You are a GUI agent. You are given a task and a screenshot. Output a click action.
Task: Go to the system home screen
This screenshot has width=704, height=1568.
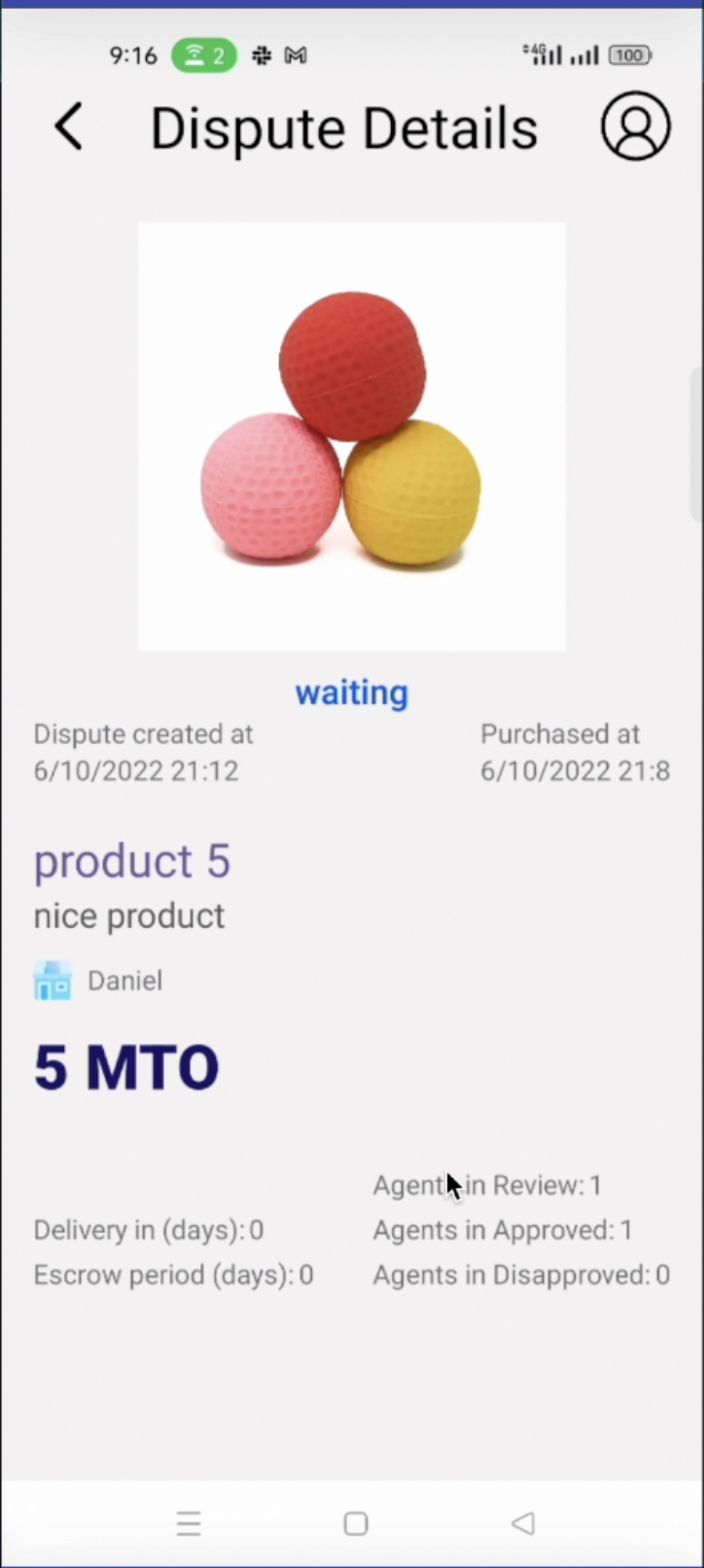[356, 1523]
